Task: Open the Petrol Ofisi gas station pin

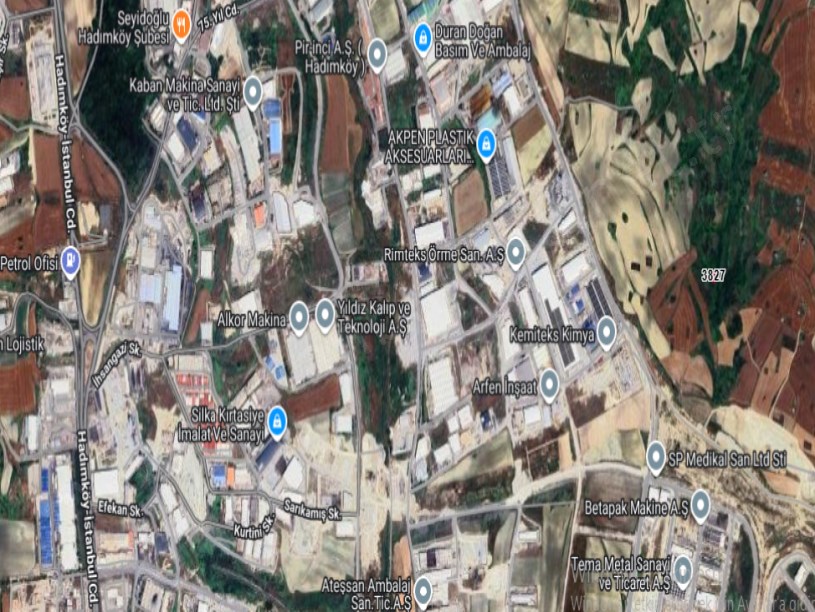Action: (x=71, y=262)
